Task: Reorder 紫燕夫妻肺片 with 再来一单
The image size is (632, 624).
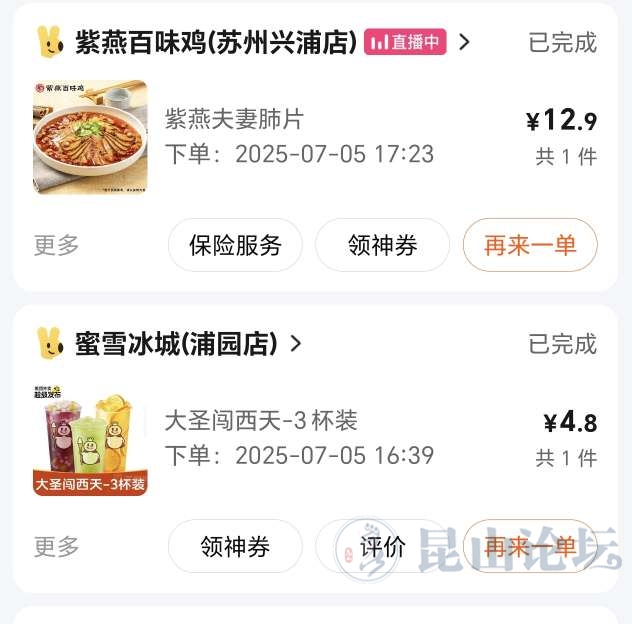Action: point(530,245)
